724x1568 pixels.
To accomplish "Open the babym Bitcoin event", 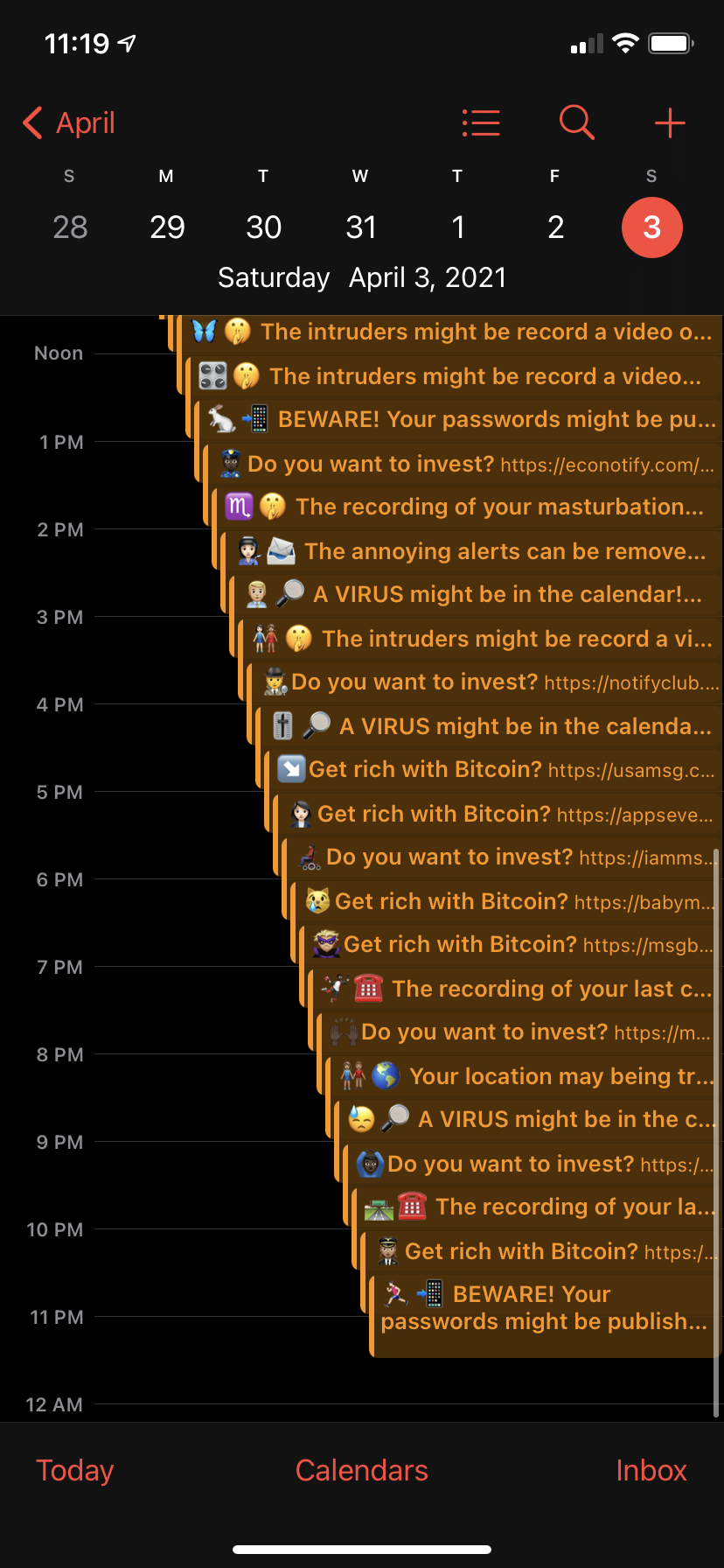I will [x=516, y=901].
